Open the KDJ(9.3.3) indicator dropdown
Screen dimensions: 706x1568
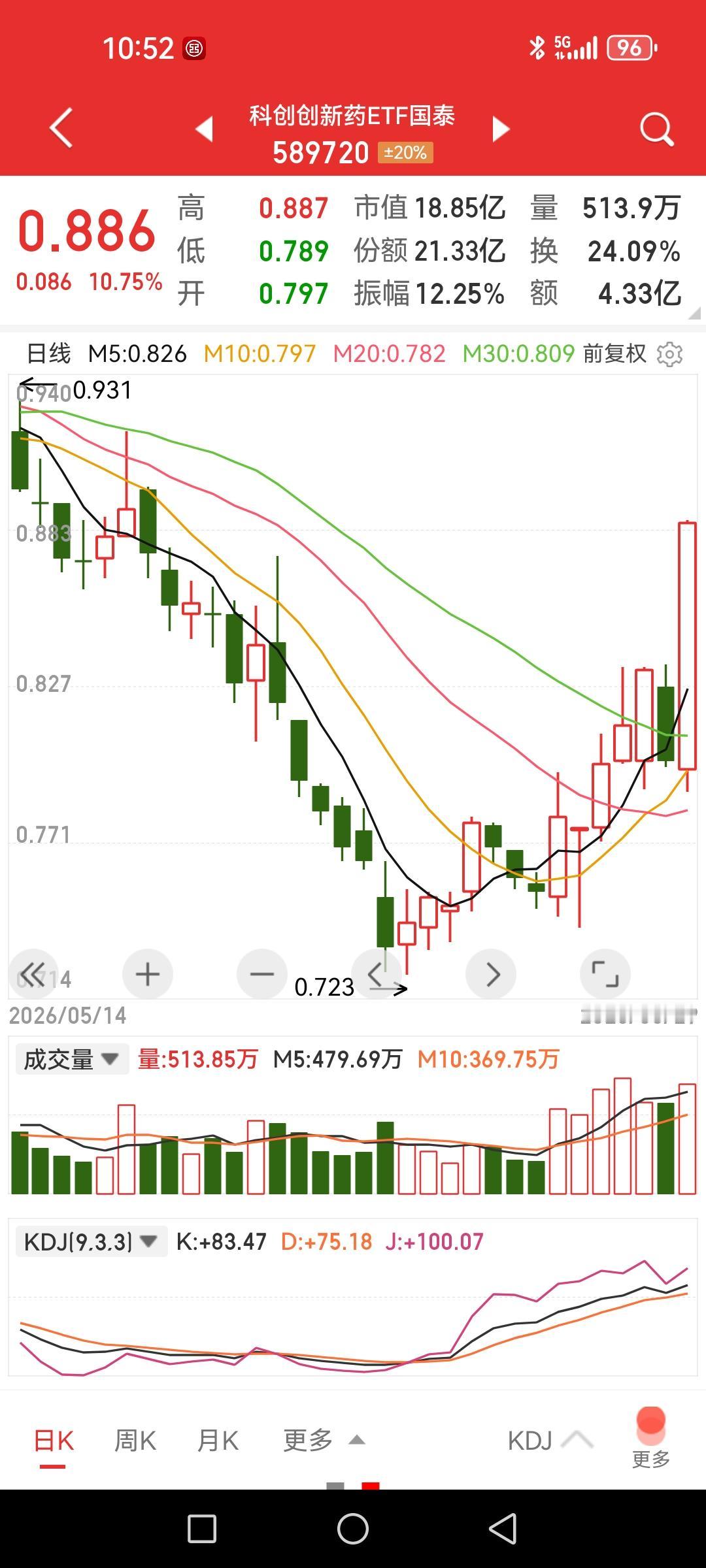pos(91,1241)
